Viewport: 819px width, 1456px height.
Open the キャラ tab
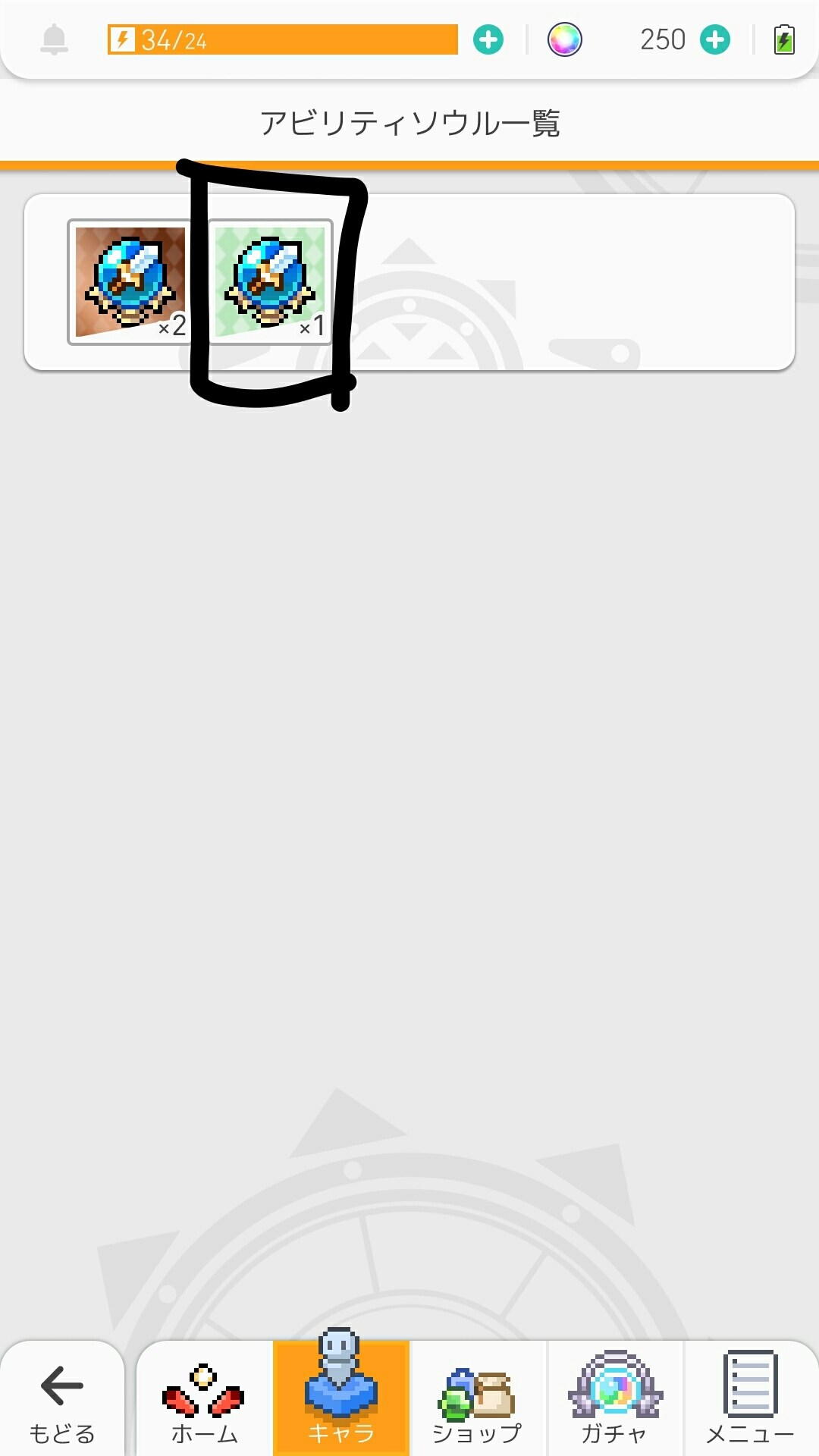[341, 1399]
